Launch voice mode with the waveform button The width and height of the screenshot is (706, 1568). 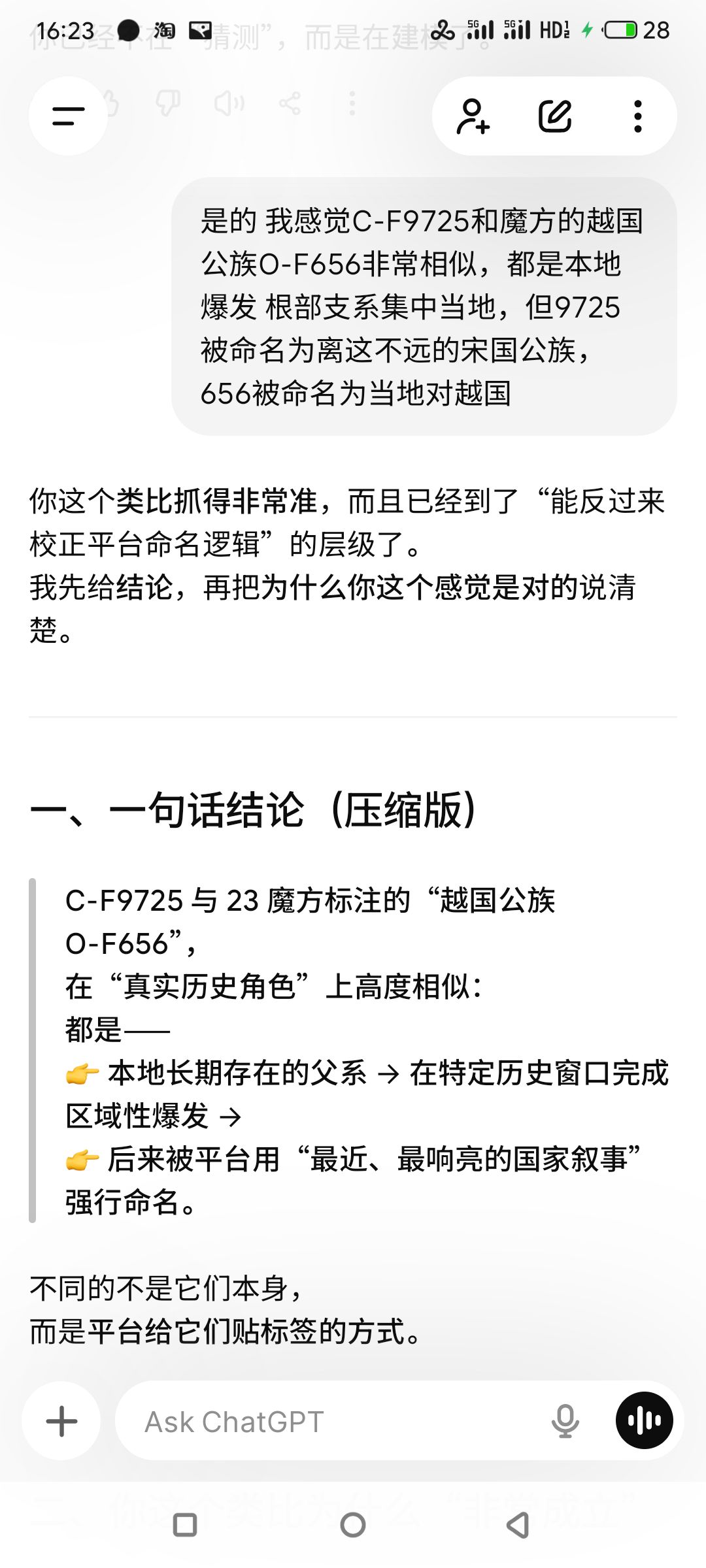click(644, 1421)
